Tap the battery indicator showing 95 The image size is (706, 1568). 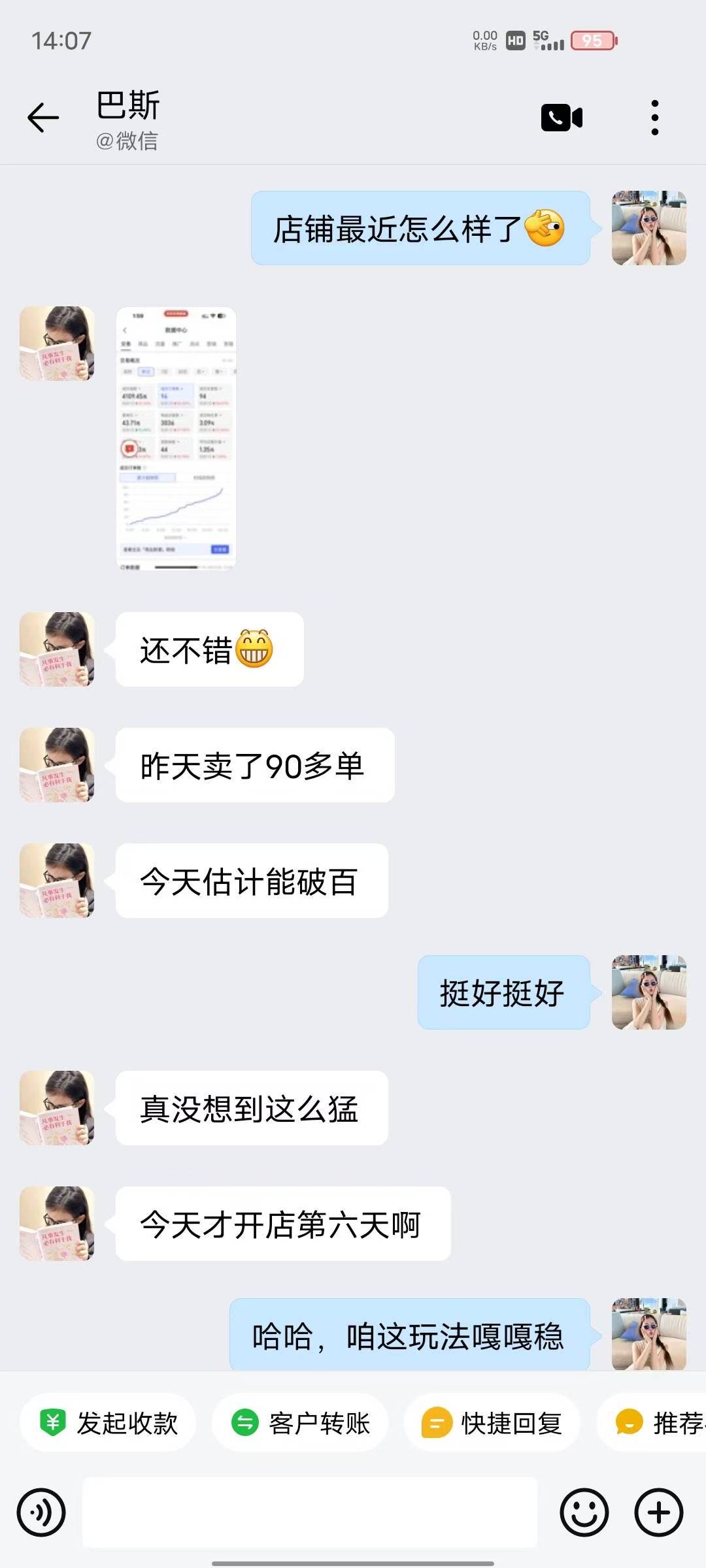tap(594, 41)
